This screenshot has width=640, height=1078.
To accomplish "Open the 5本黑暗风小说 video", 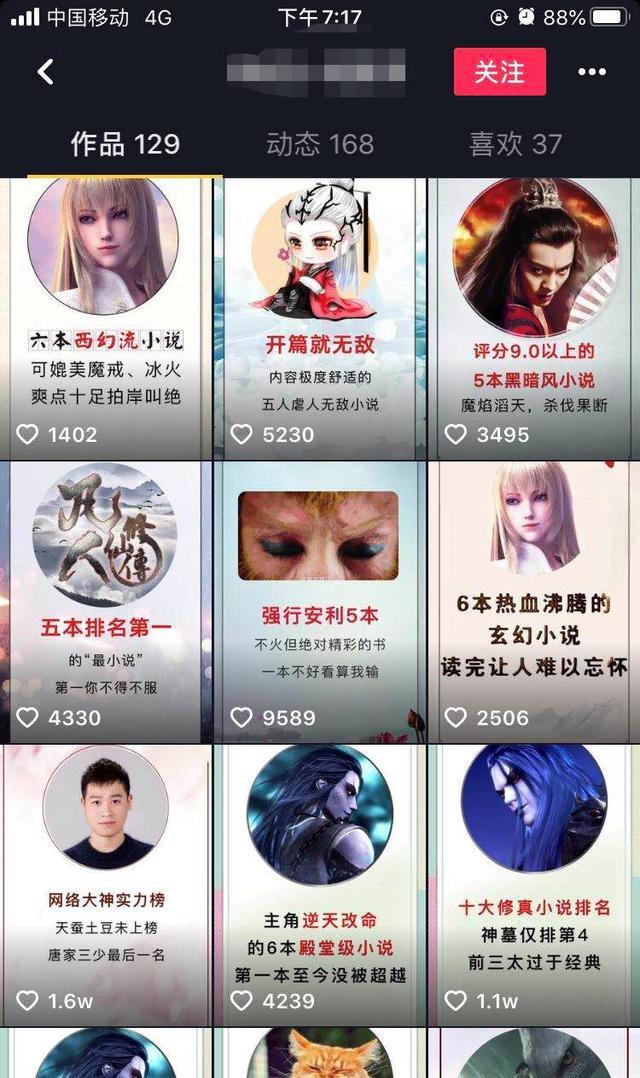I will tap(533, 318).
